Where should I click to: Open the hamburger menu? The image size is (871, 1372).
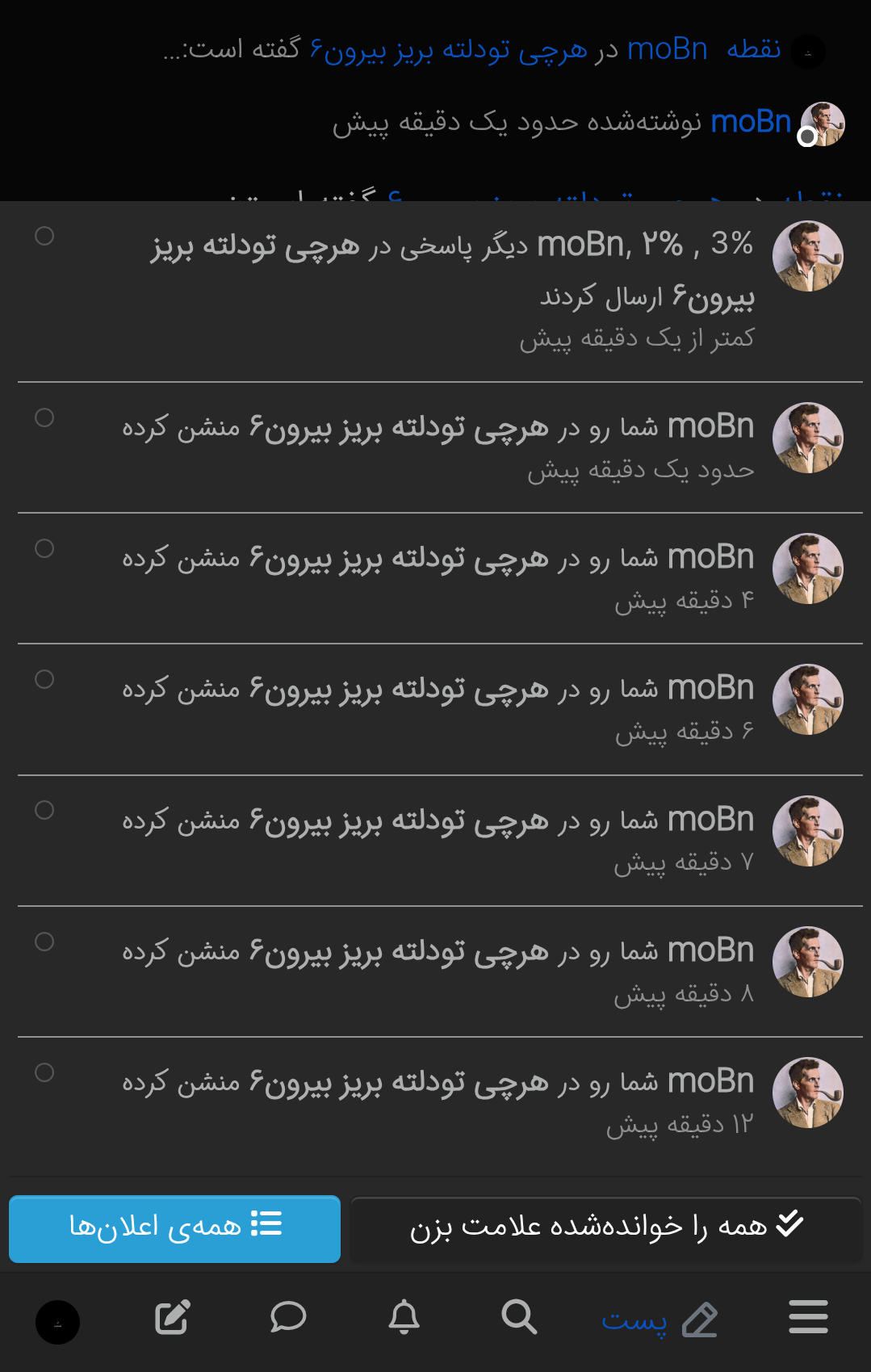point(808,1317)
